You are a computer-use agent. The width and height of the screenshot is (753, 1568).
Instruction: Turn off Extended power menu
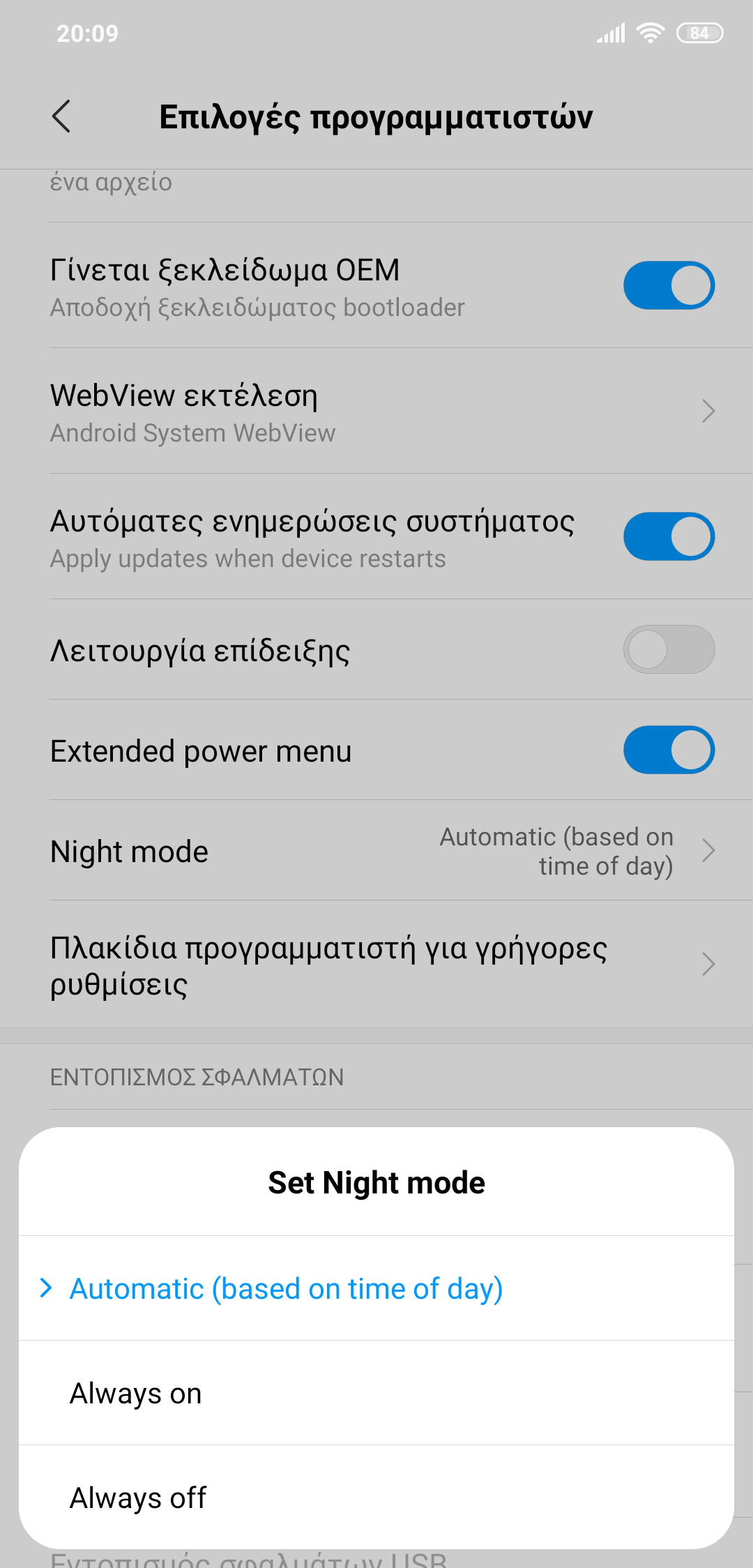click(668, 750)
